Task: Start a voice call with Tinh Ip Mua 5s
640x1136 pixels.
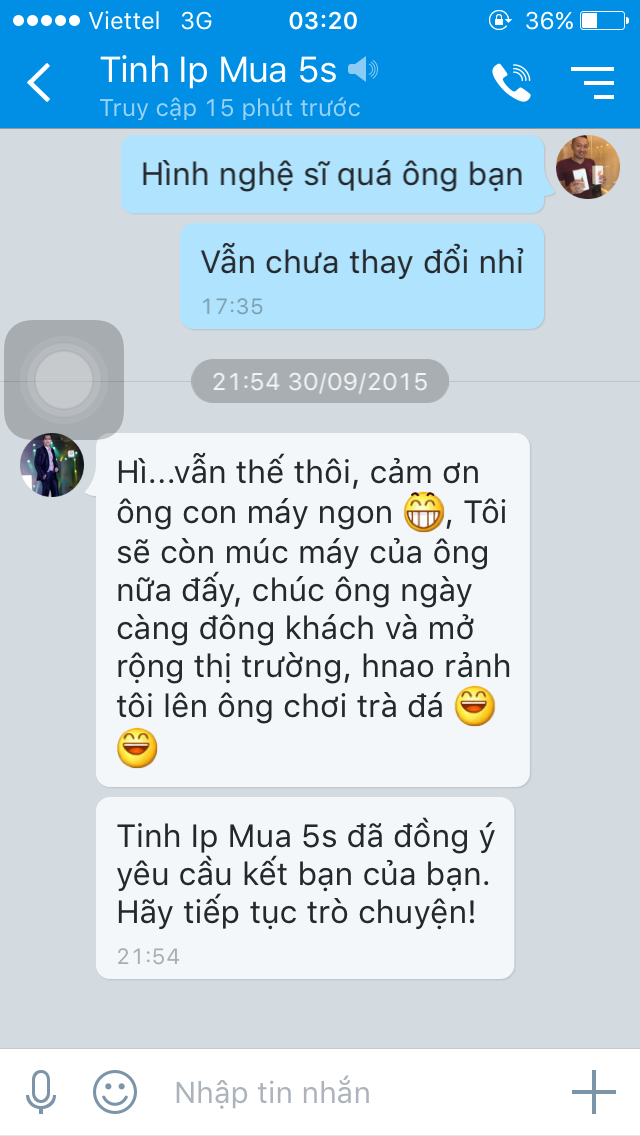Action: point(512,82)
